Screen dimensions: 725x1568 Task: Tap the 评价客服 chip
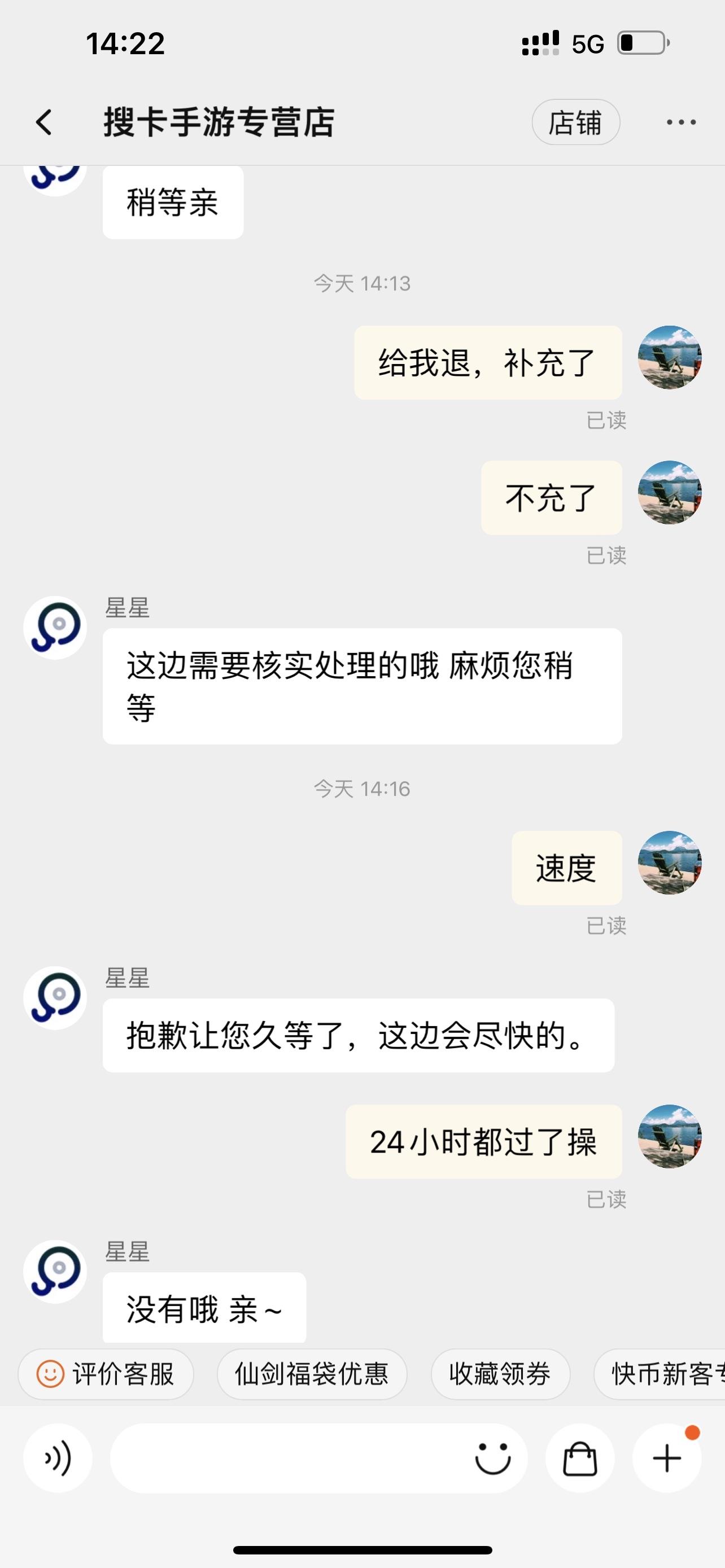pos(106,1374)
